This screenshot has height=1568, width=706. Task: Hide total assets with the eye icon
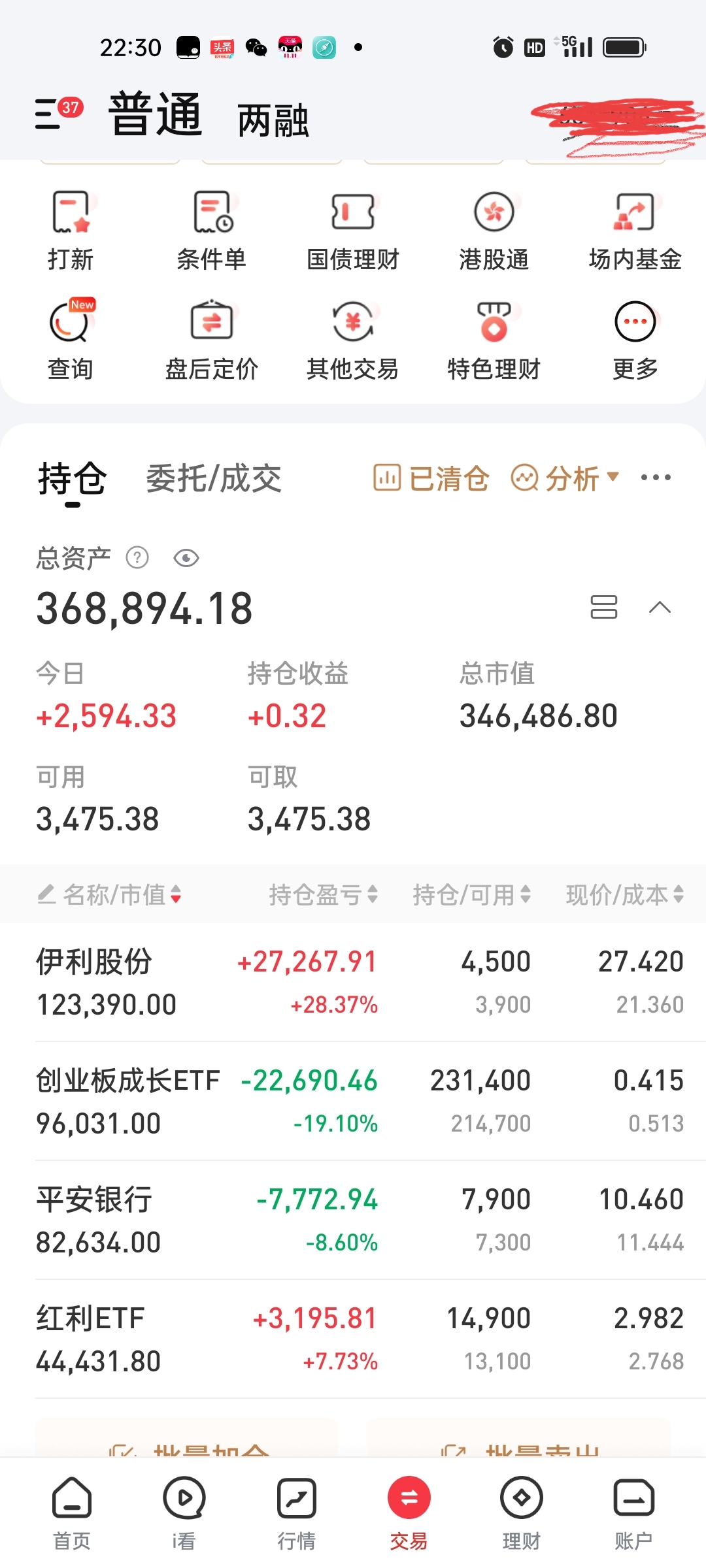tap(186, 558)
